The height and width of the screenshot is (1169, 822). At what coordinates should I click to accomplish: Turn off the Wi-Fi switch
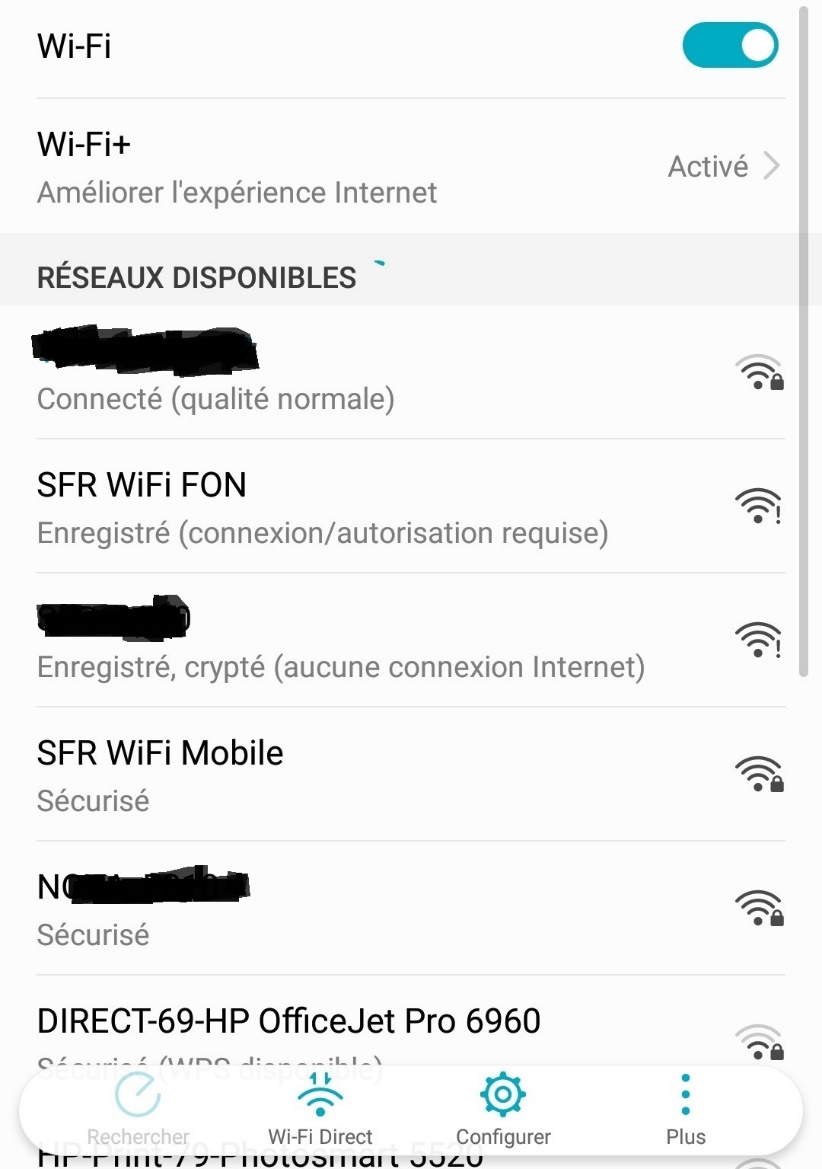point(730,46)
